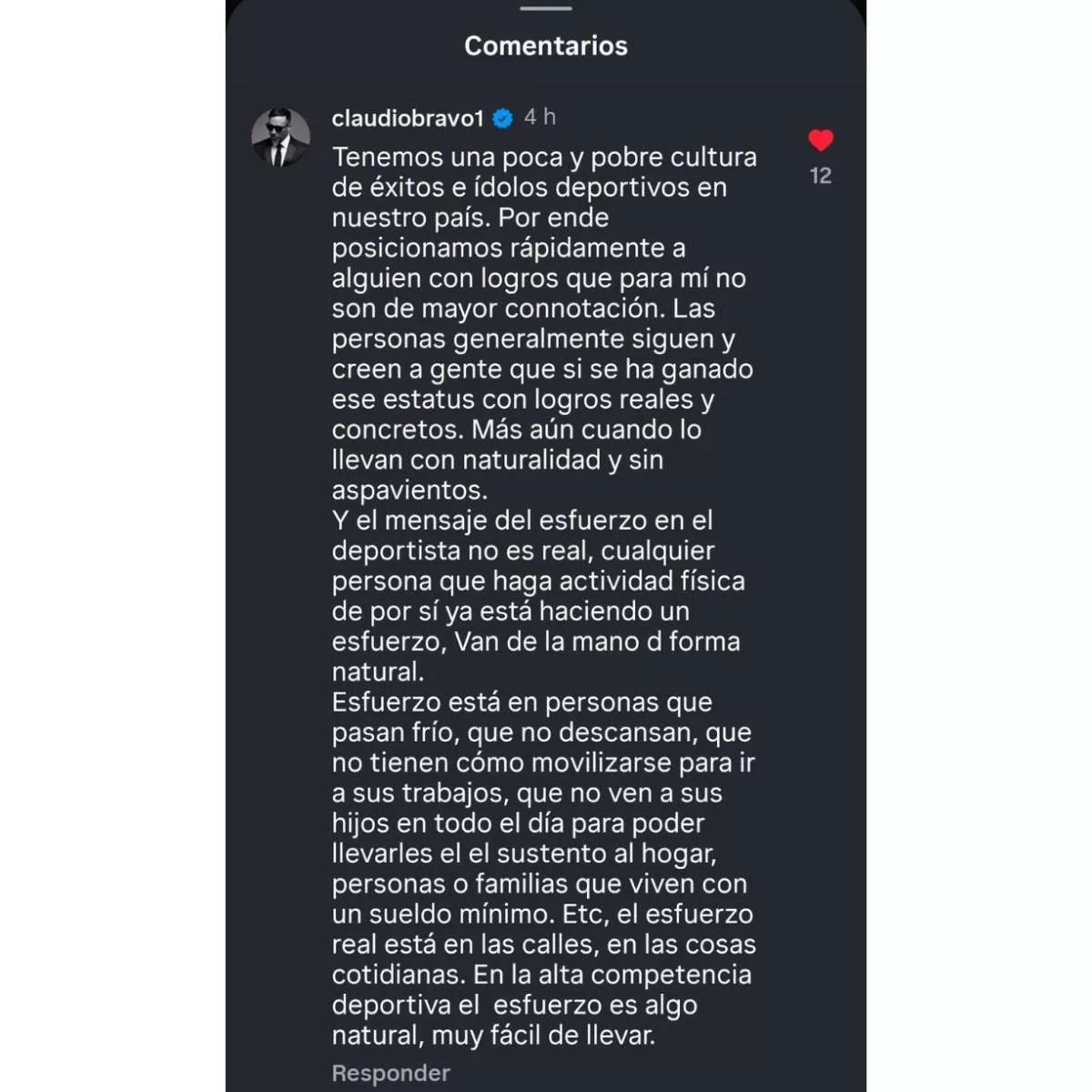Tap the heart icon on claudiobravo1's comment
Image resolution: width=1092 pixels, height=1092 pixels.
point(820,140)
